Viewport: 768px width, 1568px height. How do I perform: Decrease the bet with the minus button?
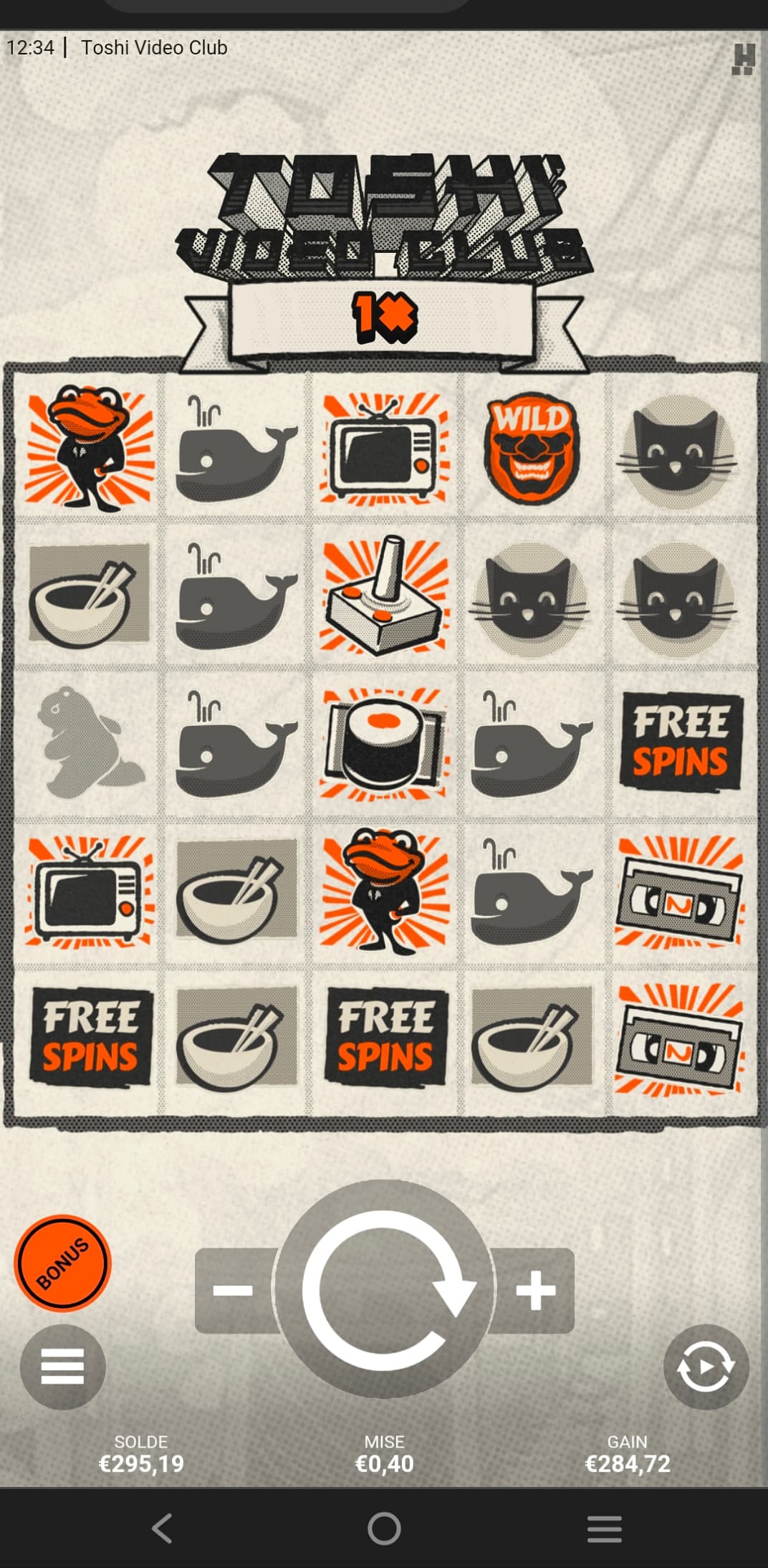coord(234,1290)
